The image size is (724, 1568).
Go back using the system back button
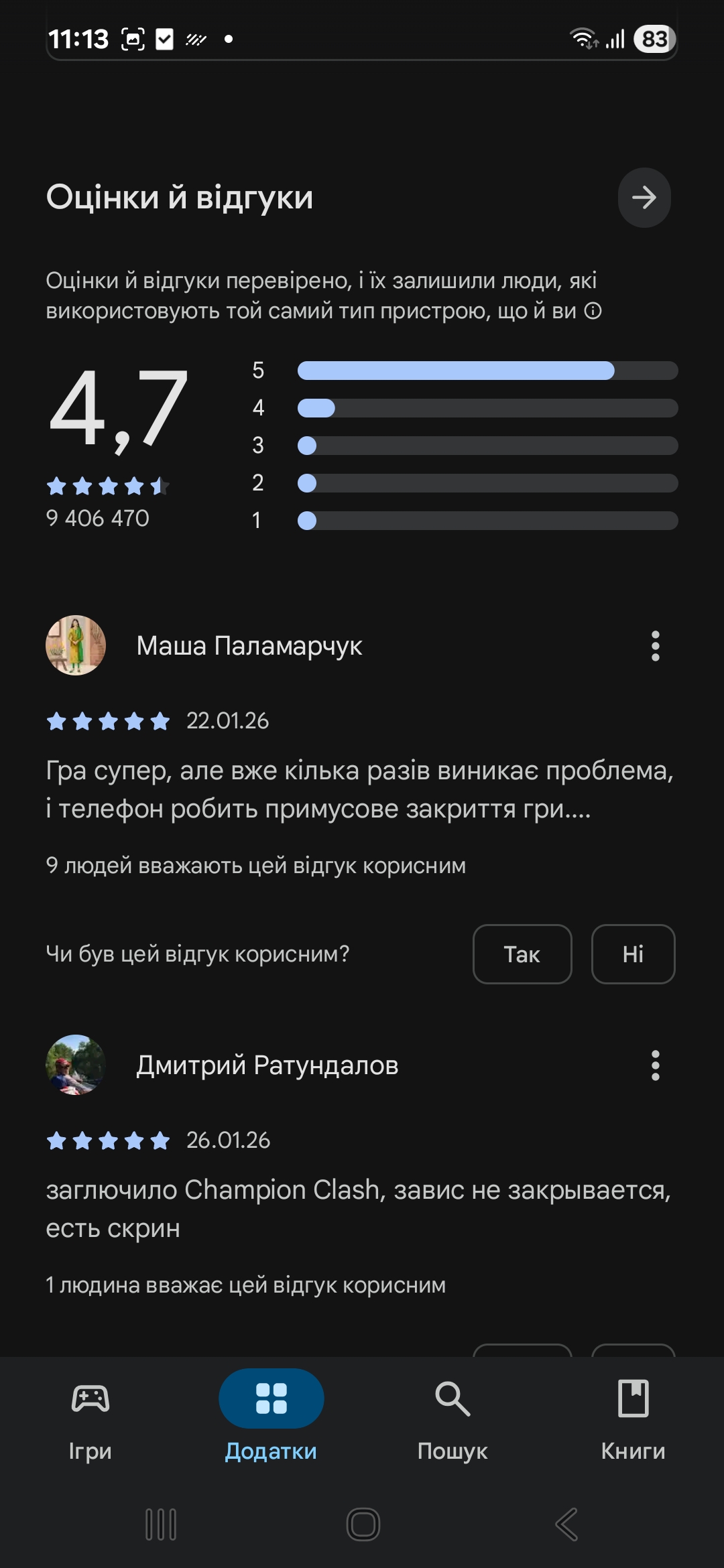[566, 1525]
